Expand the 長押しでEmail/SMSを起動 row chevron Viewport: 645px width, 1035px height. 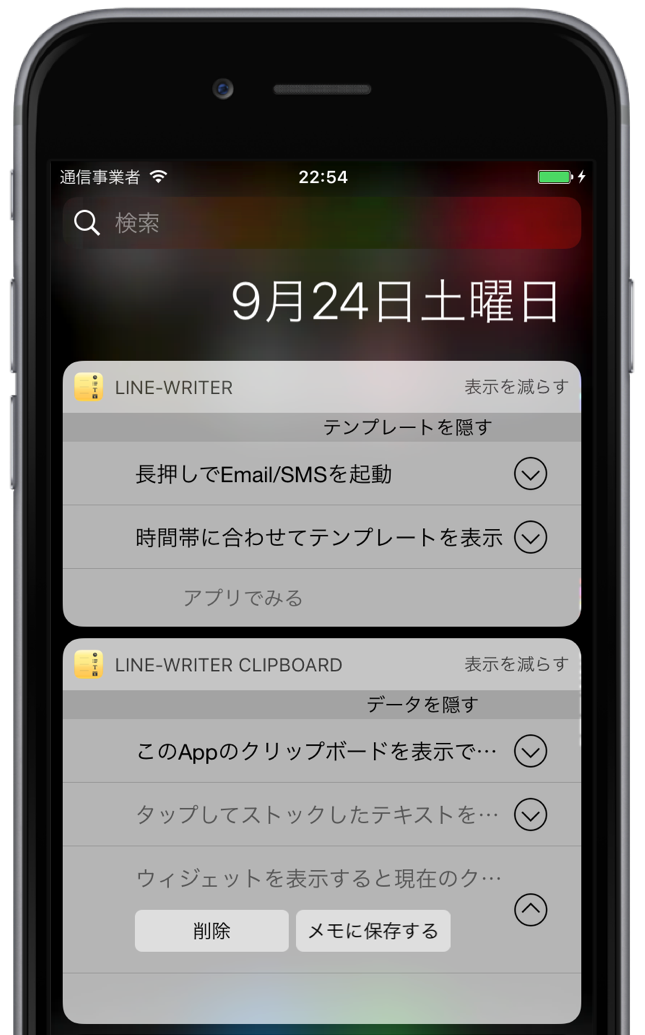point(530,474)
